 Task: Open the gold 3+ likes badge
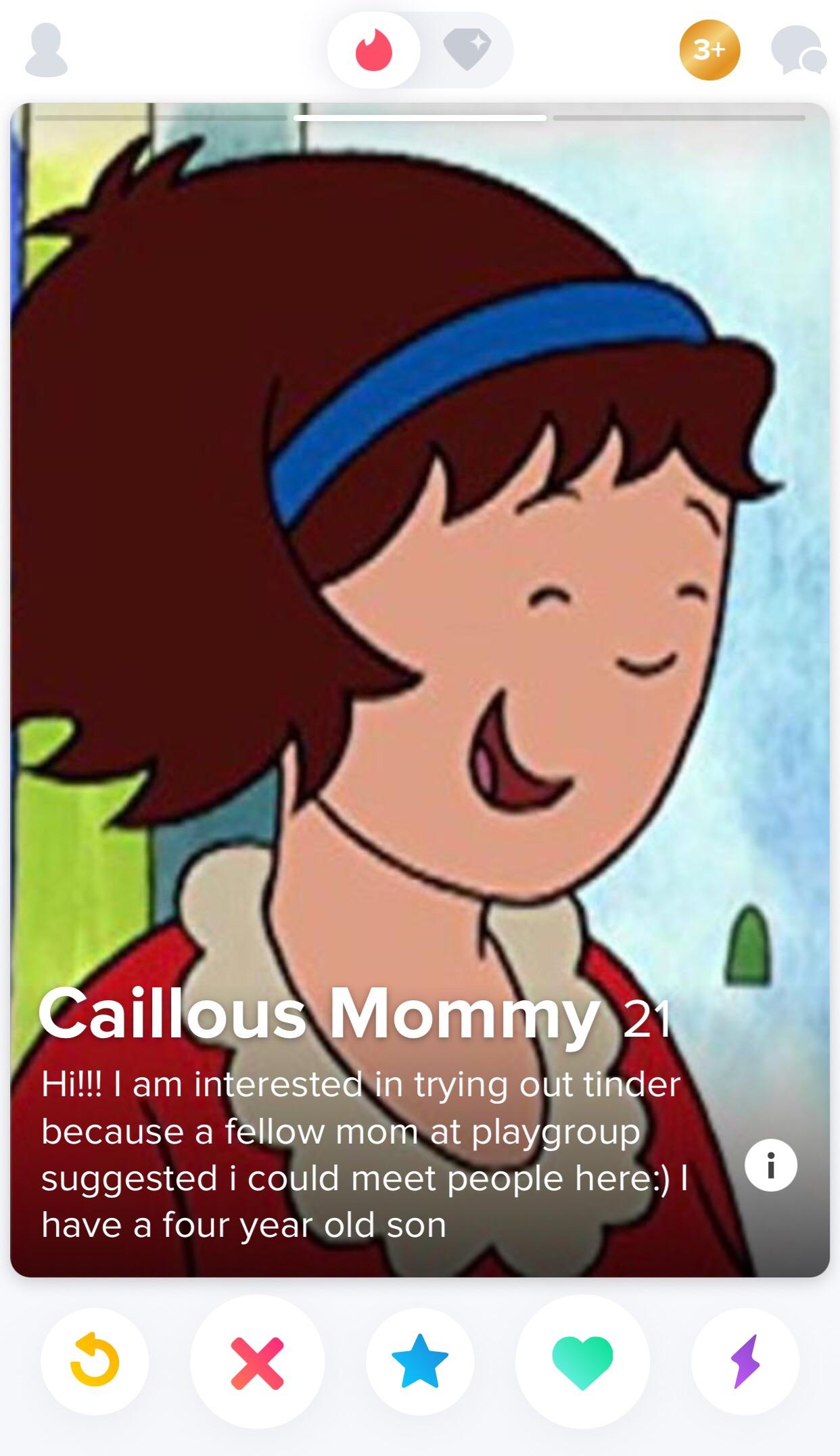coord(709,51)
